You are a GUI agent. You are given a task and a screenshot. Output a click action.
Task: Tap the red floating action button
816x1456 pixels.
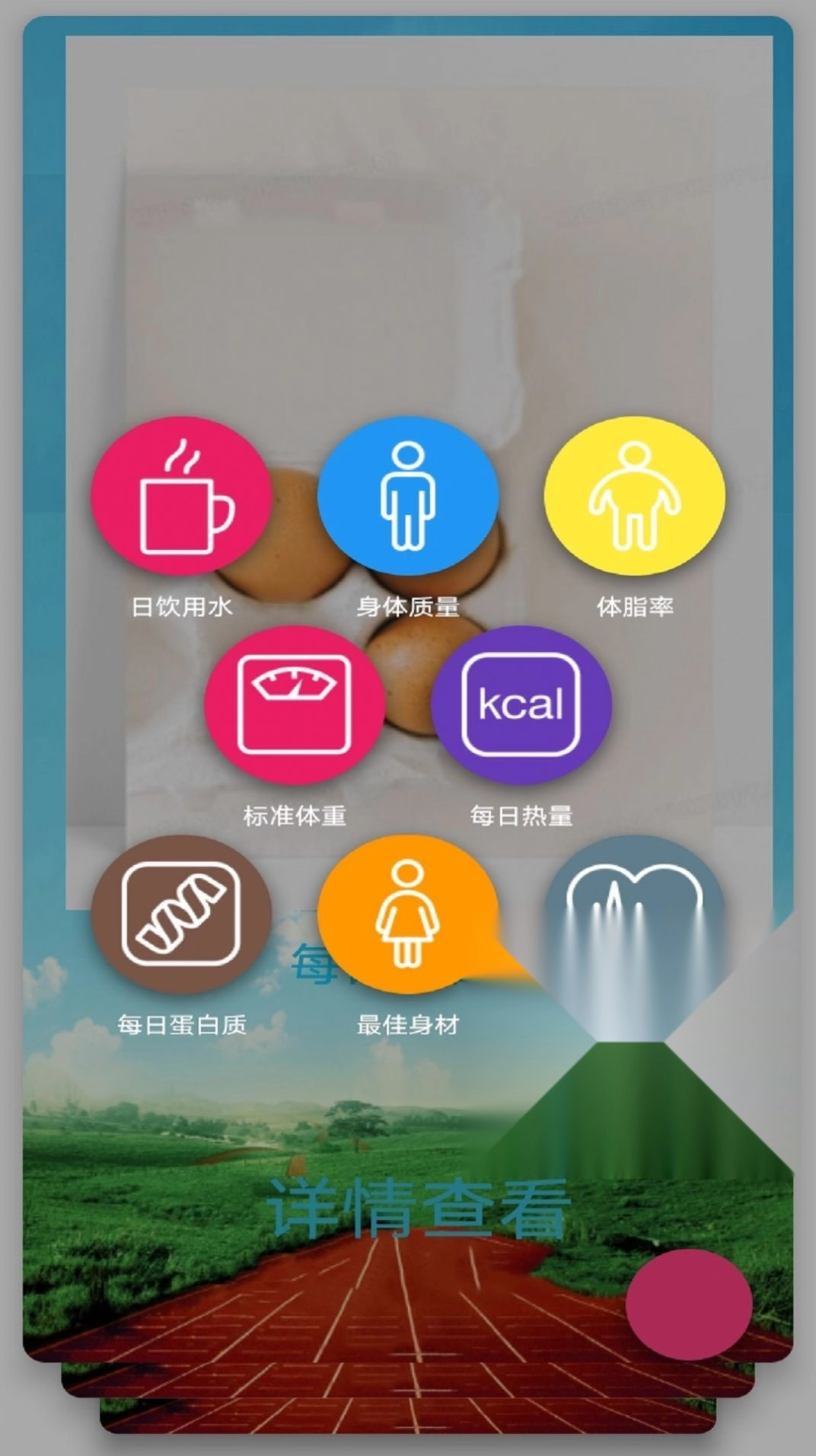click(x=689, y=1304)
